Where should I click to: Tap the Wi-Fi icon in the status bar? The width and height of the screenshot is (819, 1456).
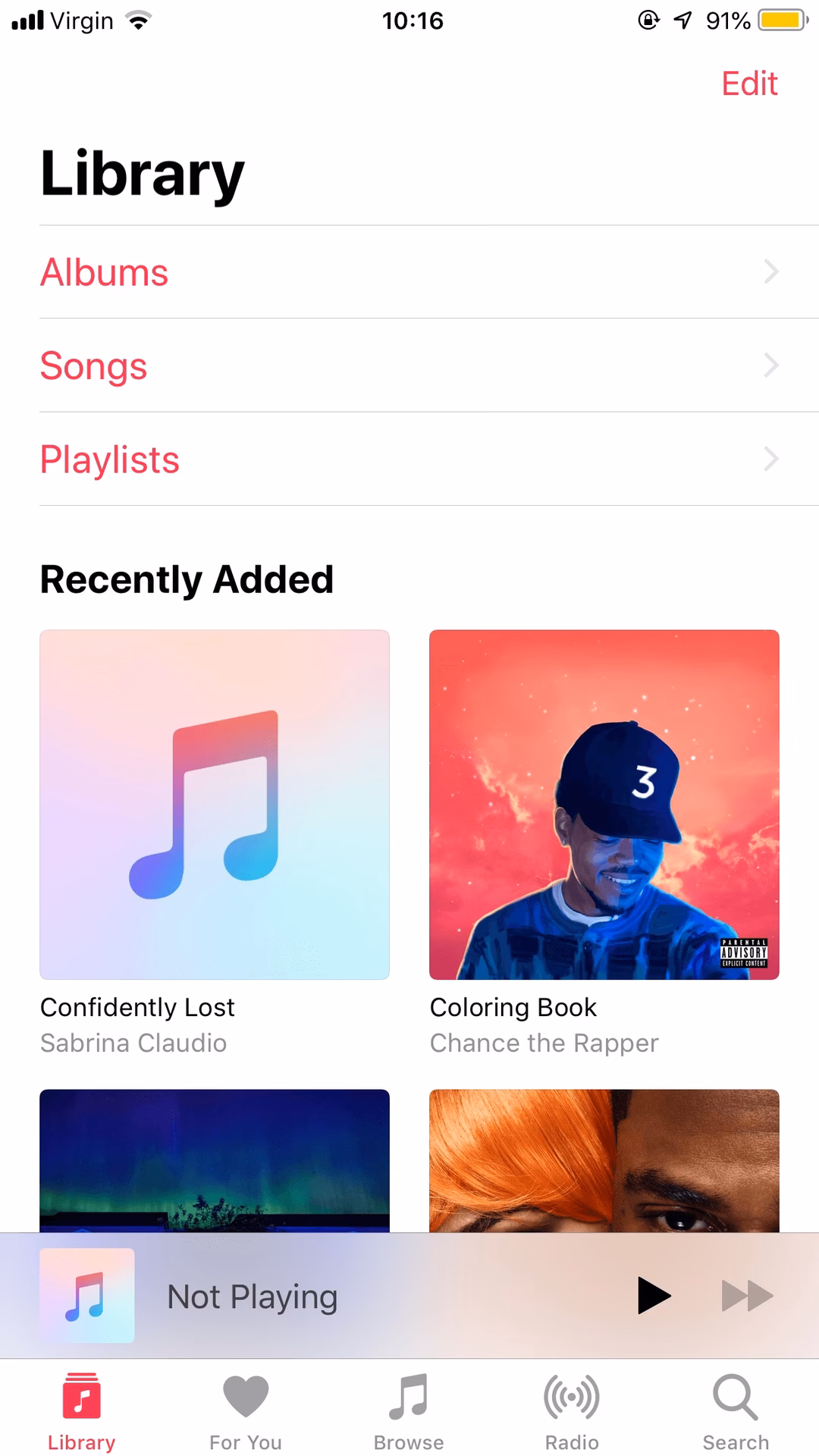[x=137, y=20]
